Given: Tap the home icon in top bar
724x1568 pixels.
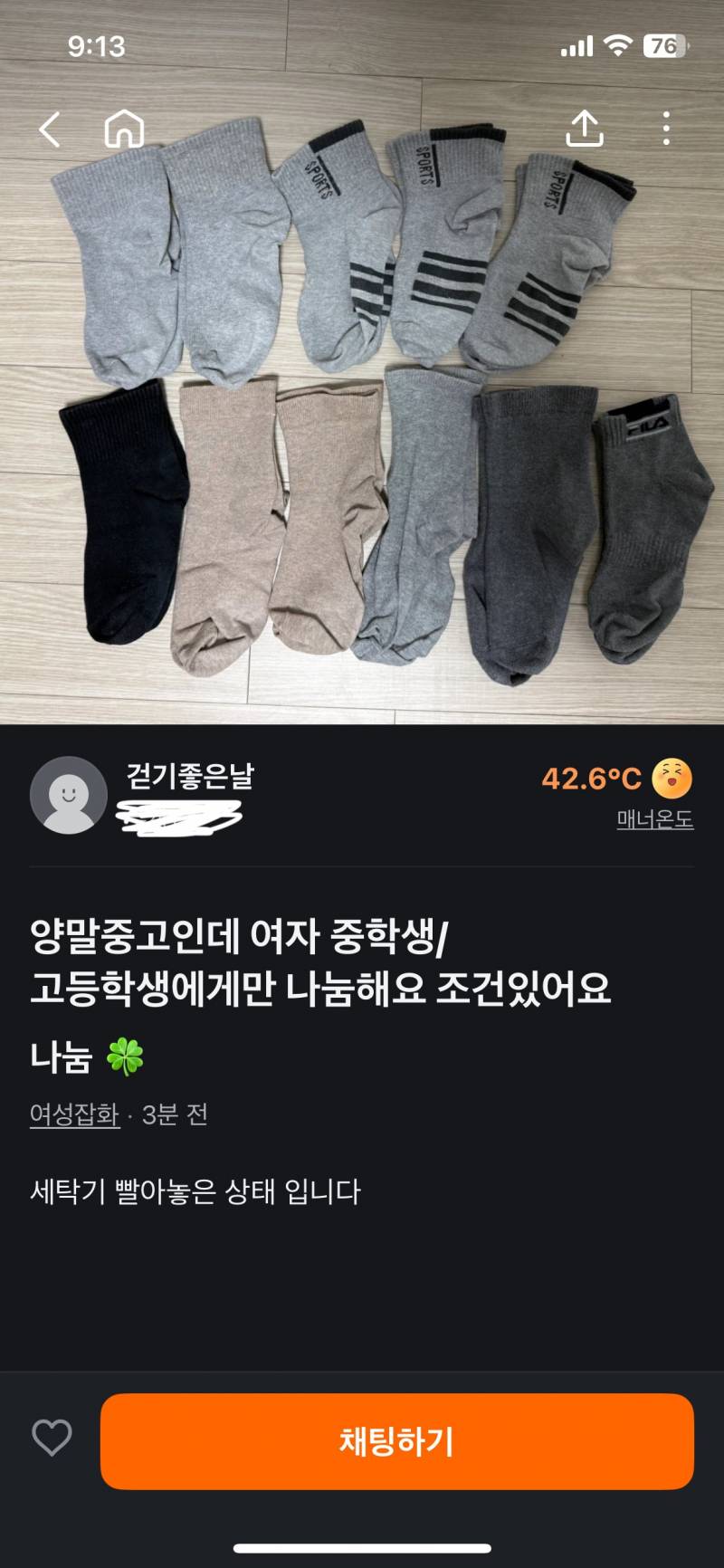Looking at the screenshot, I should 124,129.
